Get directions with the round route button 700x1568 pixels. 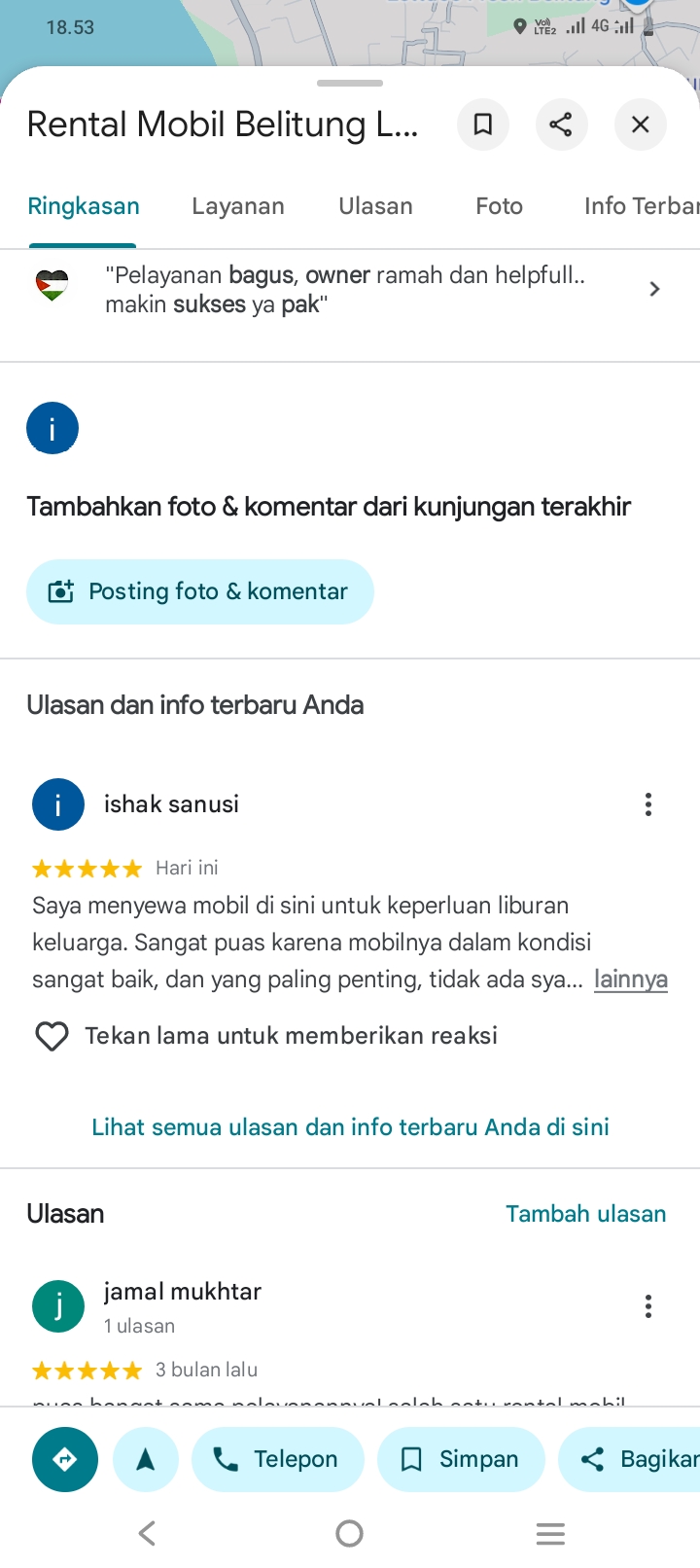click(x=65, y=1459)
